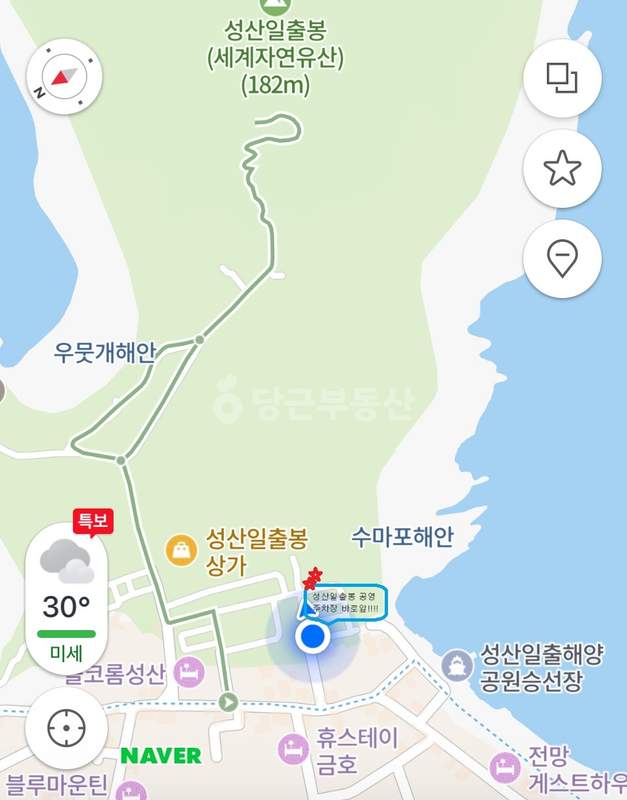Open the 휴스테이 금호 lodging marker
The height and width of the screenshot is (800, 627).
tap(292, 747)
